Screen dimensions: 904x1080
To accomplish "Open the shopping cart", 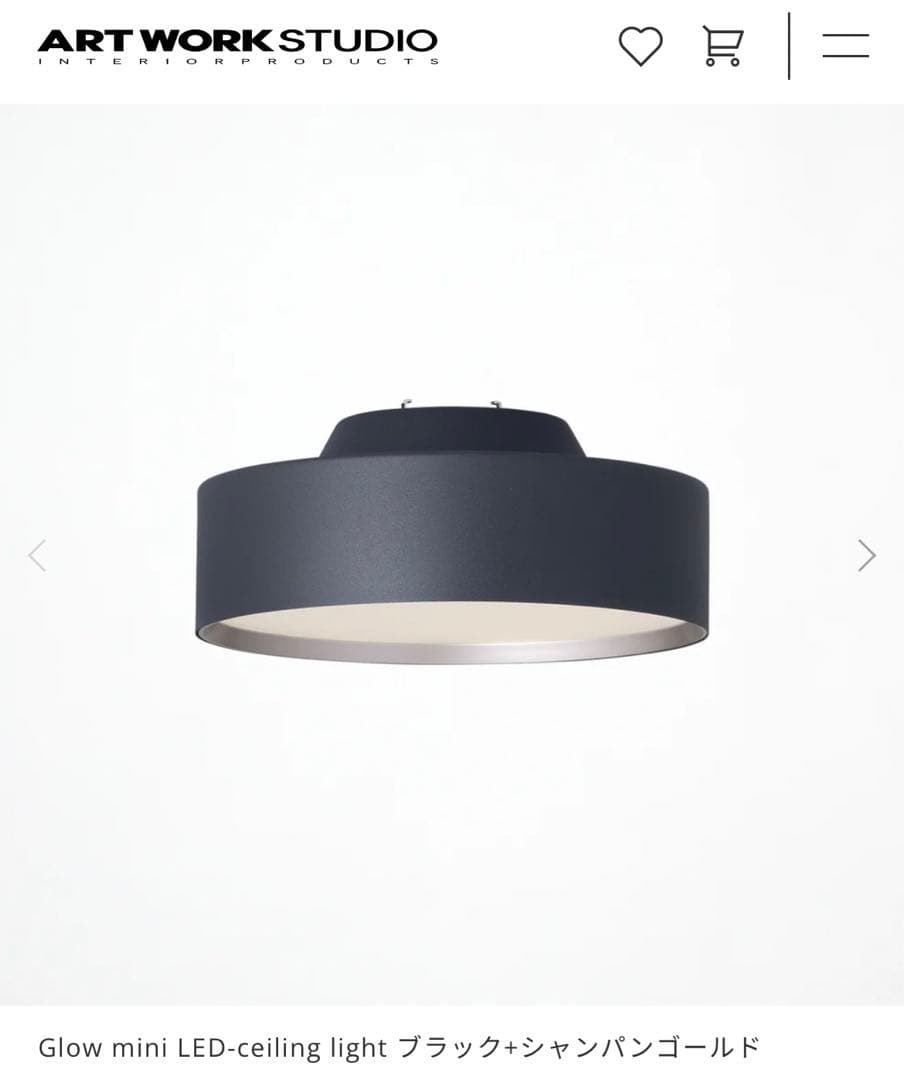I will 722,46.
